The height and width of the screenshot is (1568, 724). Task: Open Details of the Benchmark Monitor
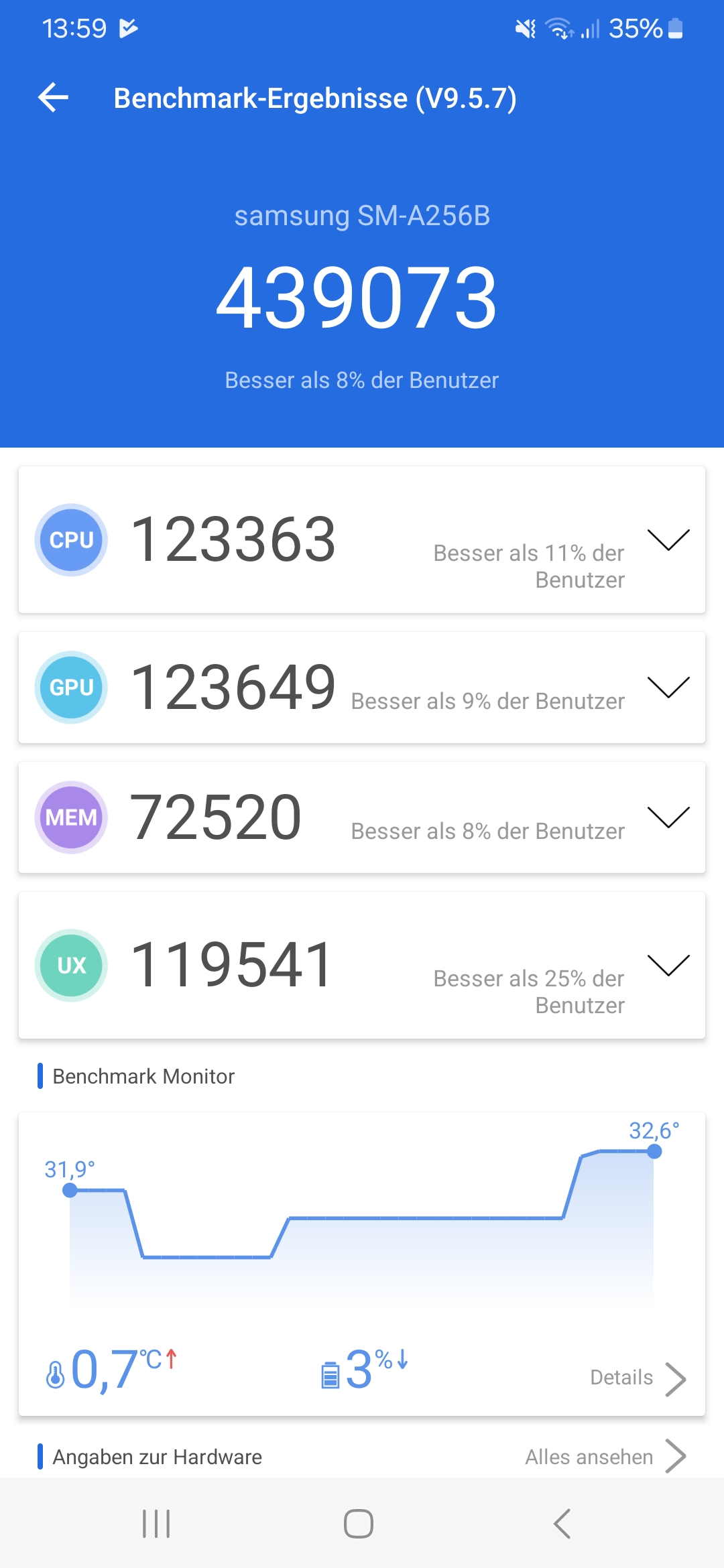(638, 1378)
